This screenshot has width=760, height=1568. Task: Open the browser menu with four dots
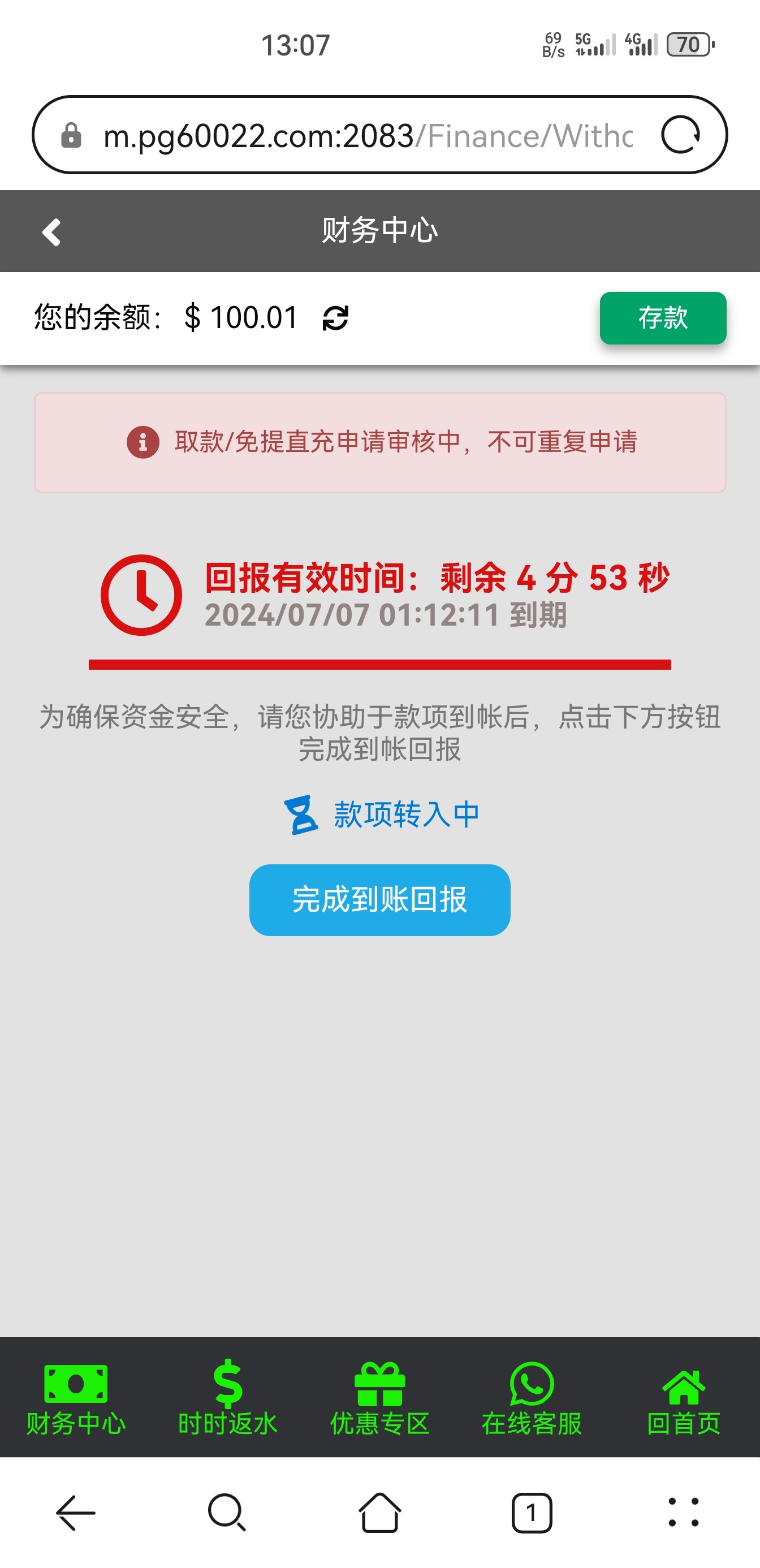tap(683, 1513)
